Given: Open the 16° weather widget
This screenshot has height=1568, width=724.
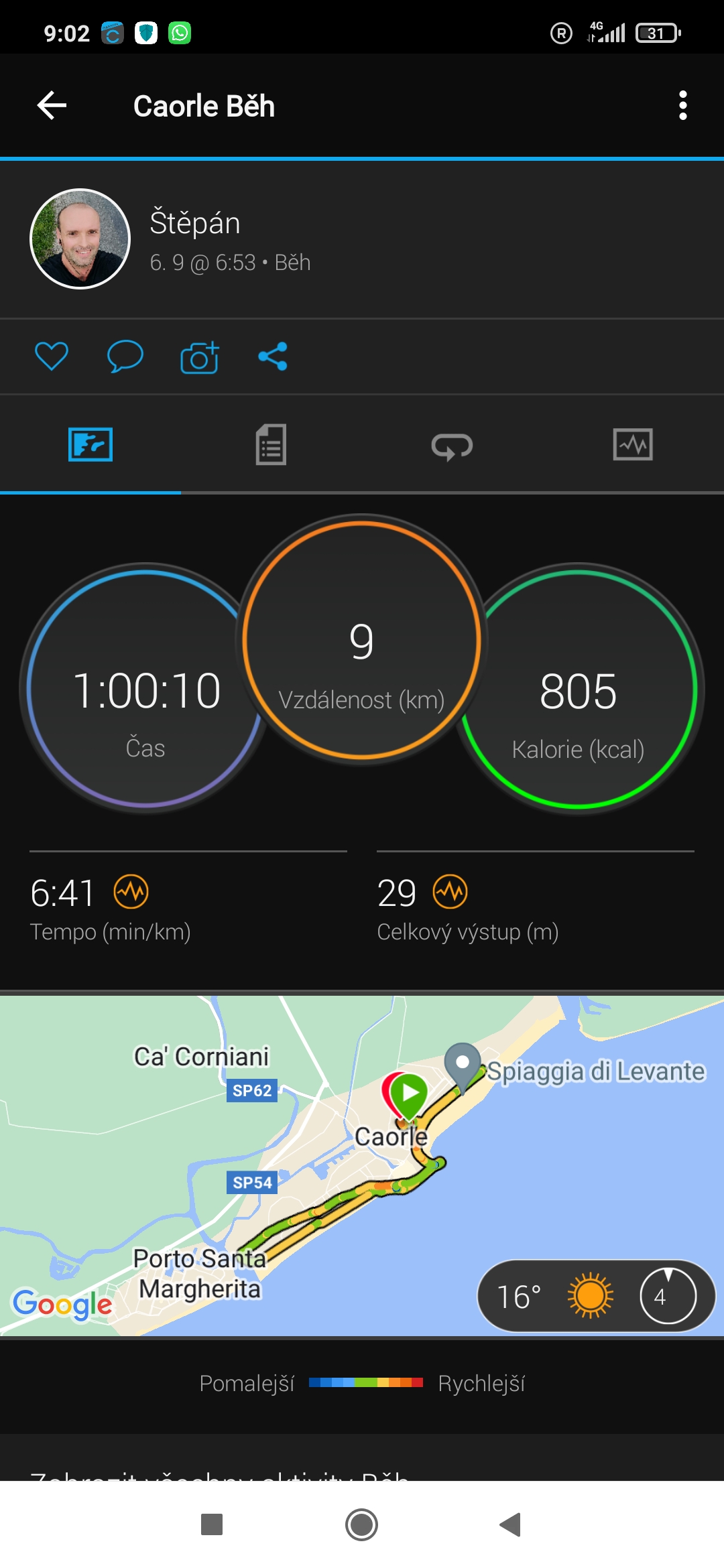Looking at the screenshot, I should (596, 1296).
